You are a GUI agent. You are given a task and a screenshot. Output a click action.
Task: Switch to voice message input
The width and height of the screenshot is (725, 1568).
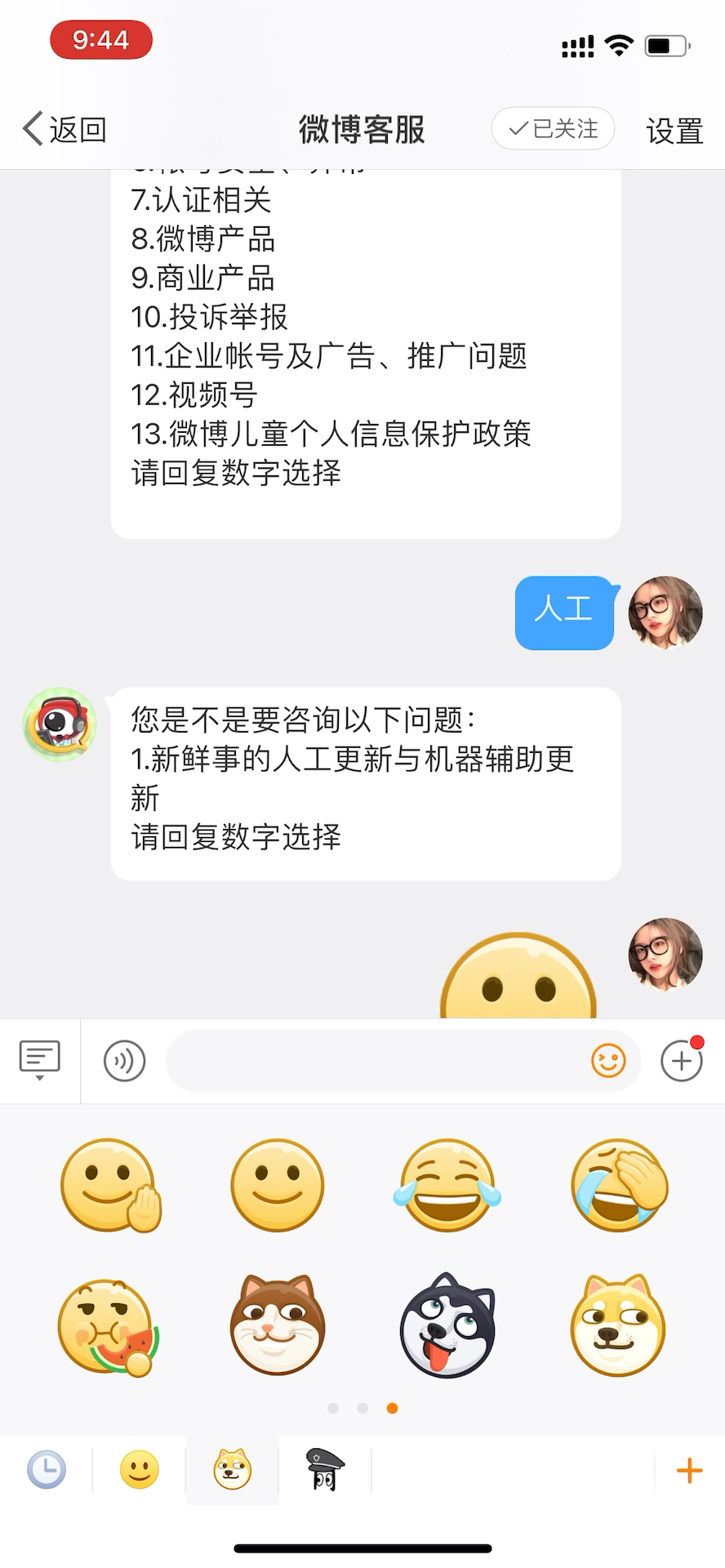click(x=124, y=1061)
